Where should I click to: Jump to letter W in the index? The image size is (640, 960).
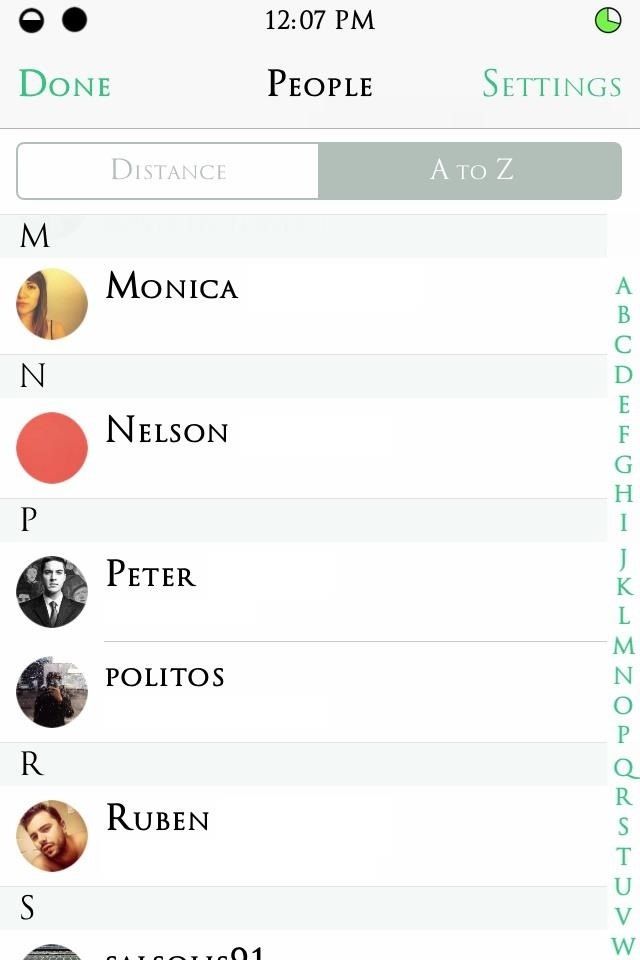623,945
